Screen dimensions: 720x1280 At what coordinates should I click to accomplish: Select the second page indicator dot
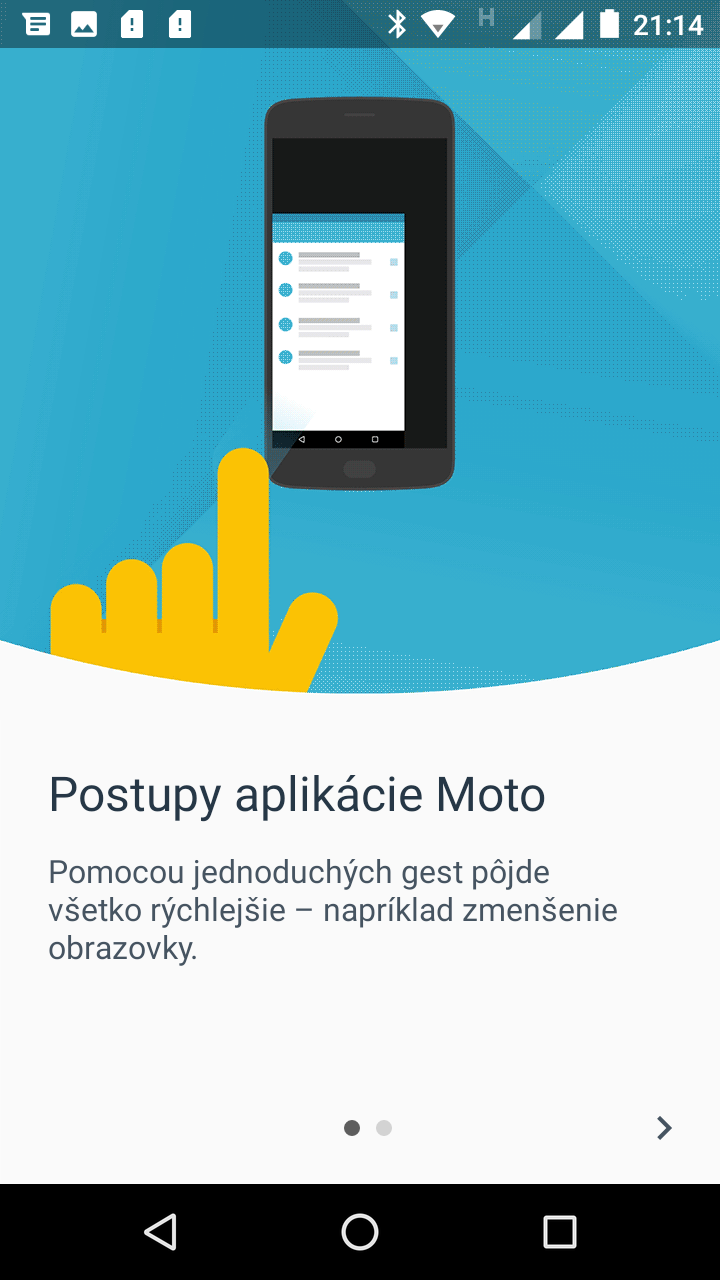point(384,1128)
